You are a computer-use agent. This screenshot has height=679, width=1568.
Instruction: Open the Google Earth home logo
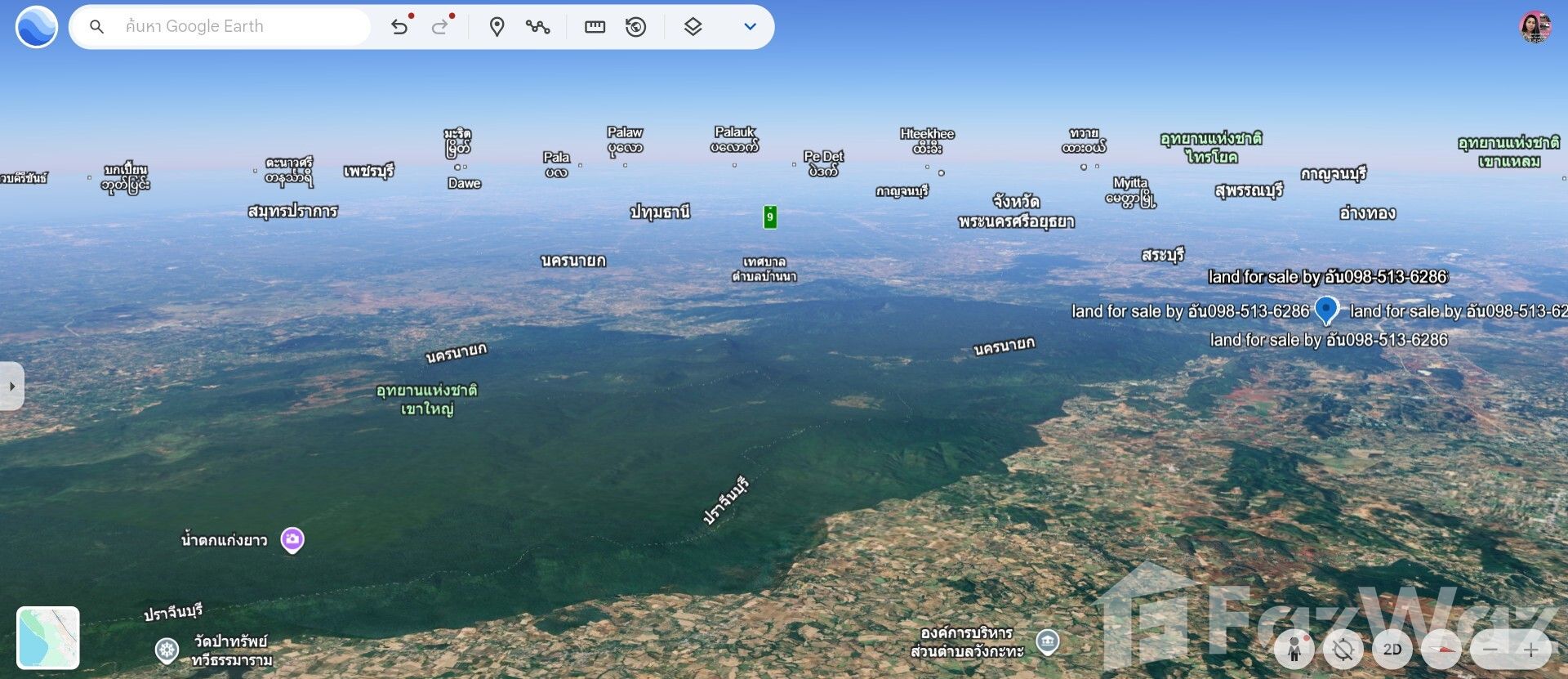[x=36, y=27]
